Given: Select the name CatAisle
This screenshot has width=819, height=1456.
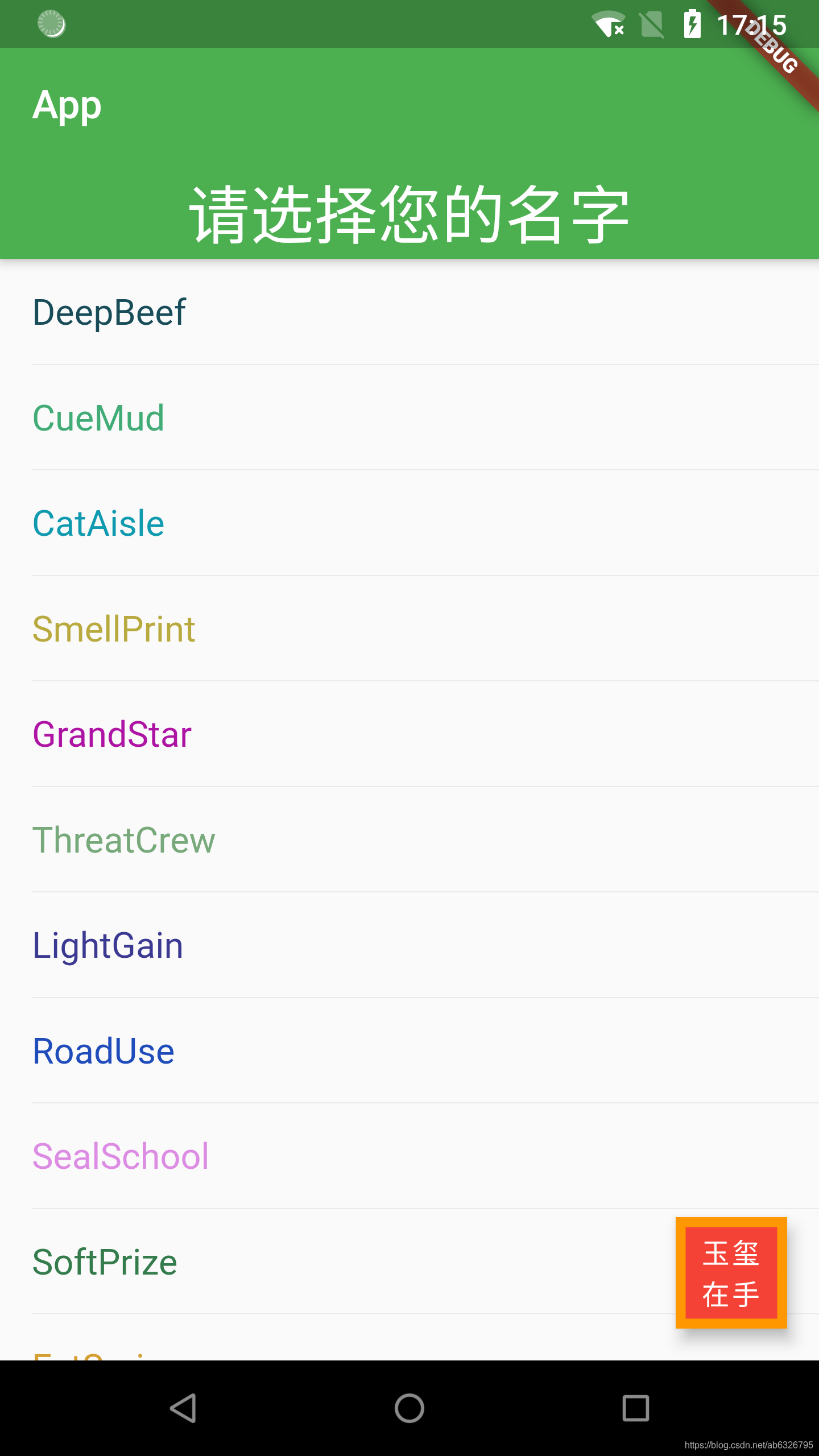Looking at the screenshot, I should [97, 523].
